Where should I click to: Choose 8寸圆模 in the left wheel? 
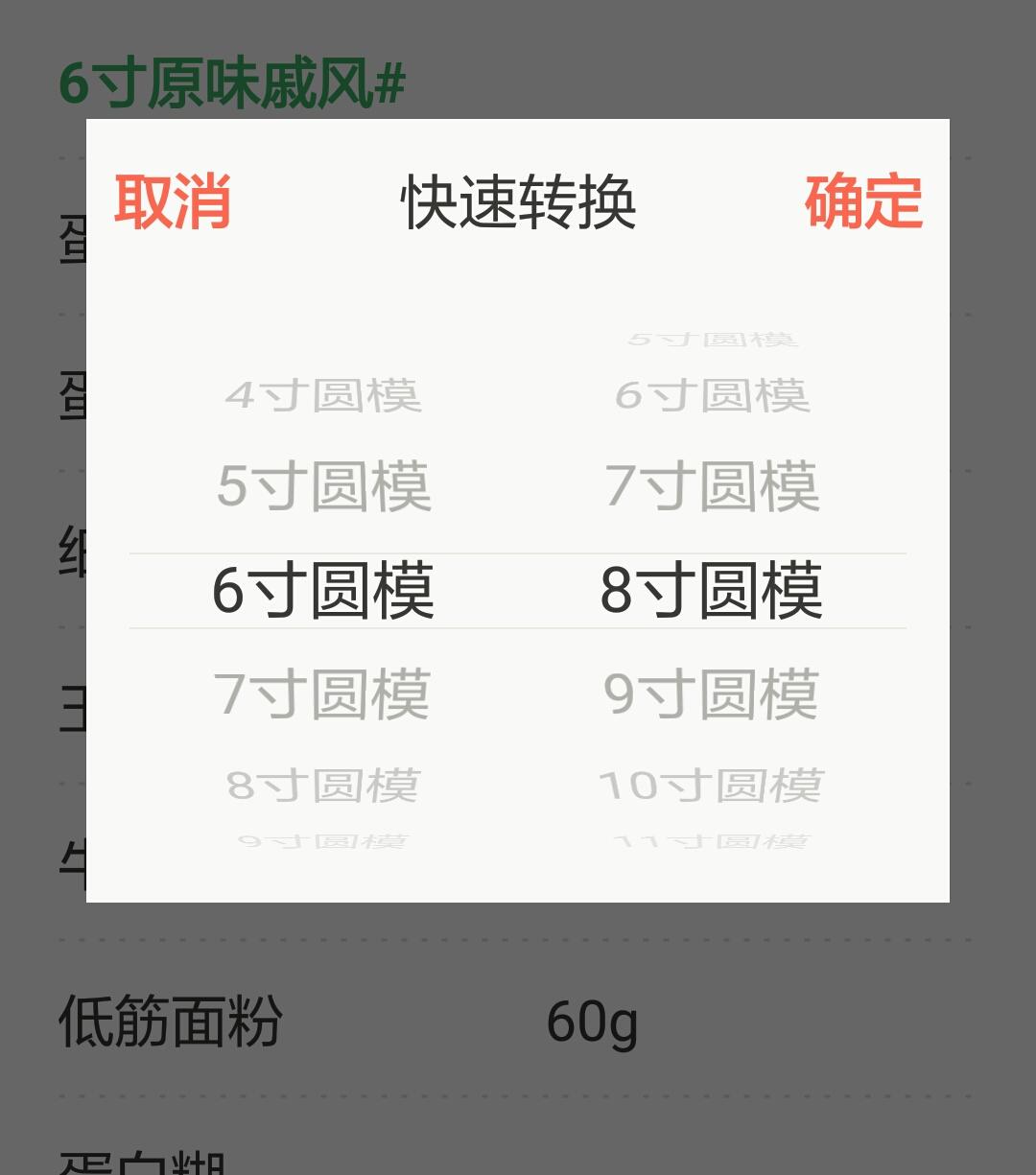click(x=323, y=787)
